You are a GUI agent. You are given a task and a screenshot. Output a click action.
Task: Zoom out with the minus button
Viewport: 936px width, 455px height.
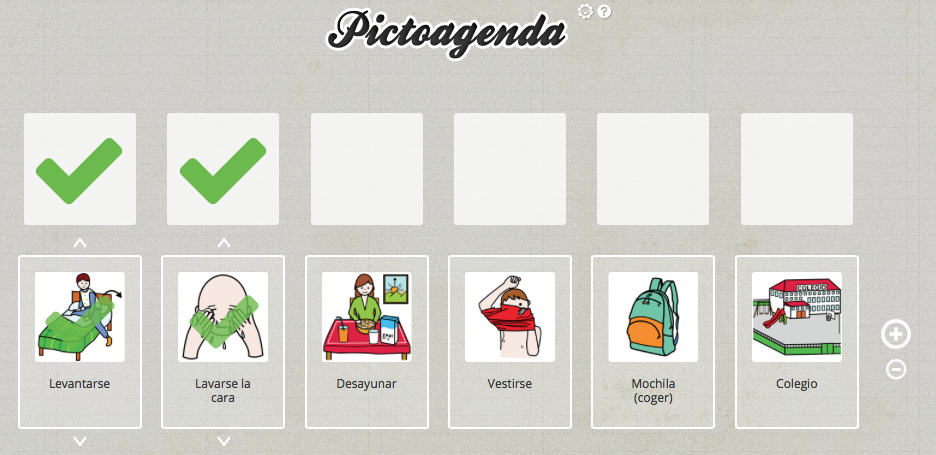point(896,369)
